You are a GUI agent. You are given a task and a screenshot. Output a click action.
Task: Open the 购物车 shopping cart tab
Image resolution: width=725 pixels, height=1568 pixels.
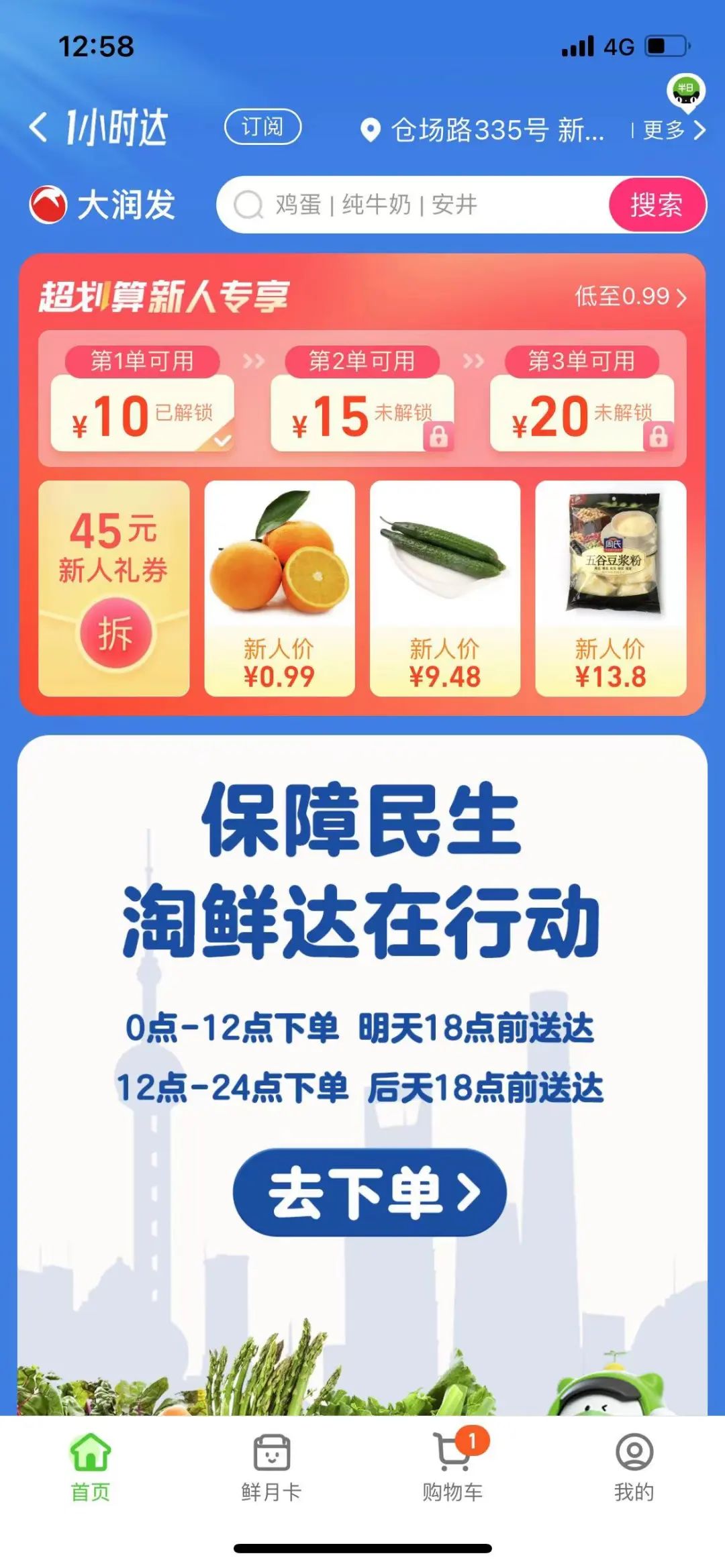tap(452, 1467)
